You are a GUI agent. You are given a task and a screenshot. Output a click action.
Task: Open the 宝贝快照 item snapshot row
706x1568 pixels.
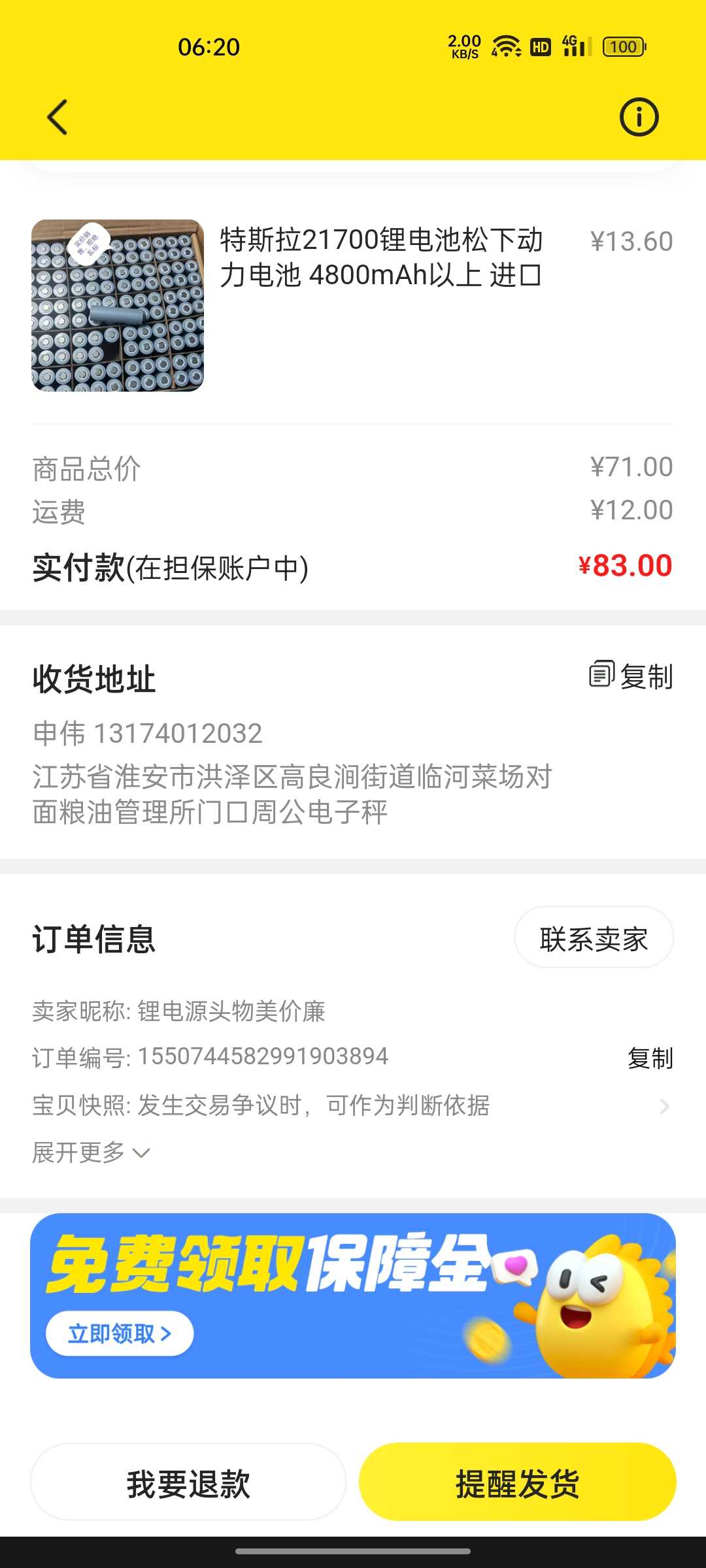tap(353, 1105)
